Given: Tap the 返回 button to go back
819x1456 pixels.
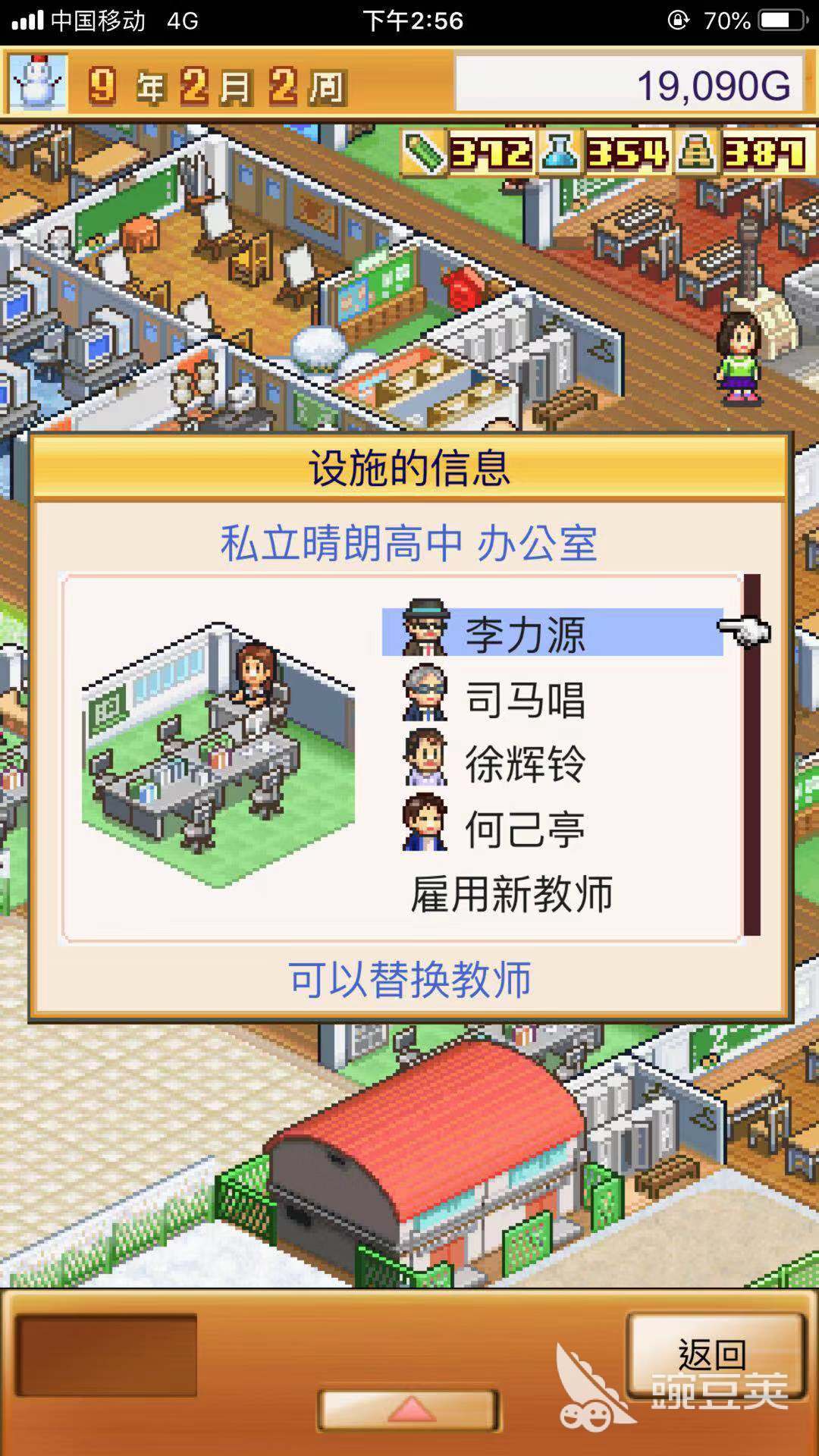Looking at the screenshot, I should [714, 1356].
